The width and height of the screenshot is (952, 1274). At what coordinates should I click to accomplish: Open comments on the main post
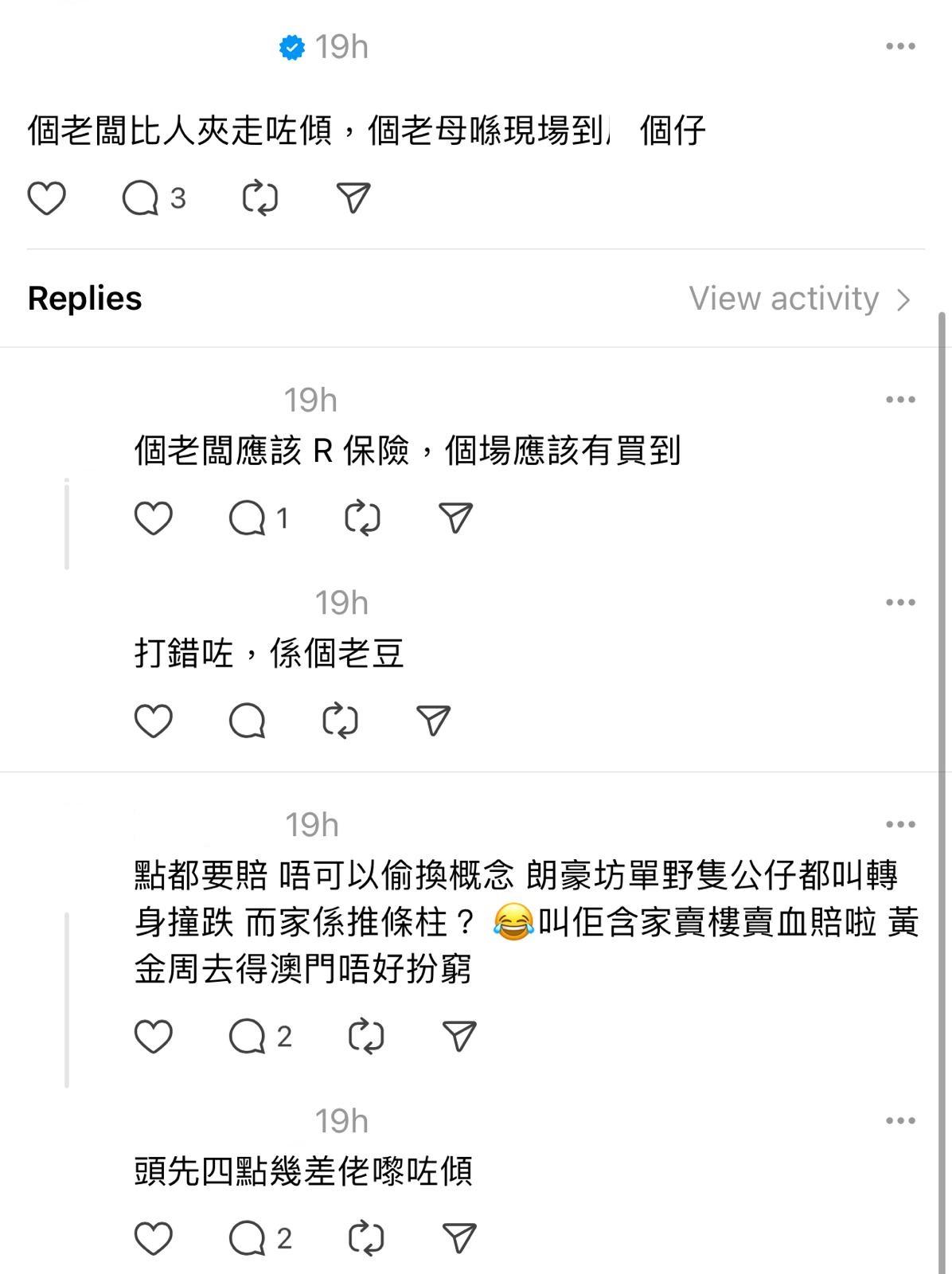[x=141, y=198]
